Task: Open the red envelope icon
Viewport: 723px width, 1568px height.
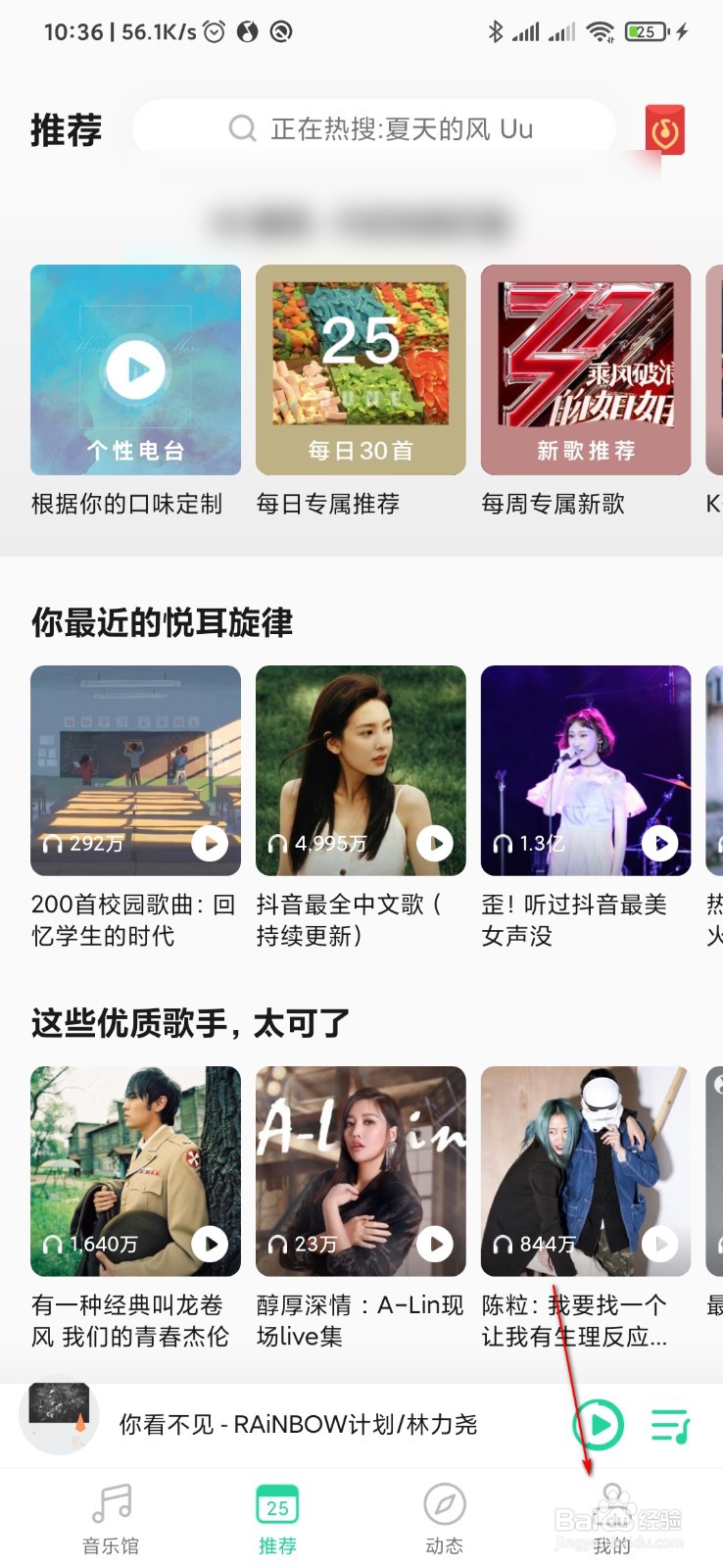Action: point(665,129)
